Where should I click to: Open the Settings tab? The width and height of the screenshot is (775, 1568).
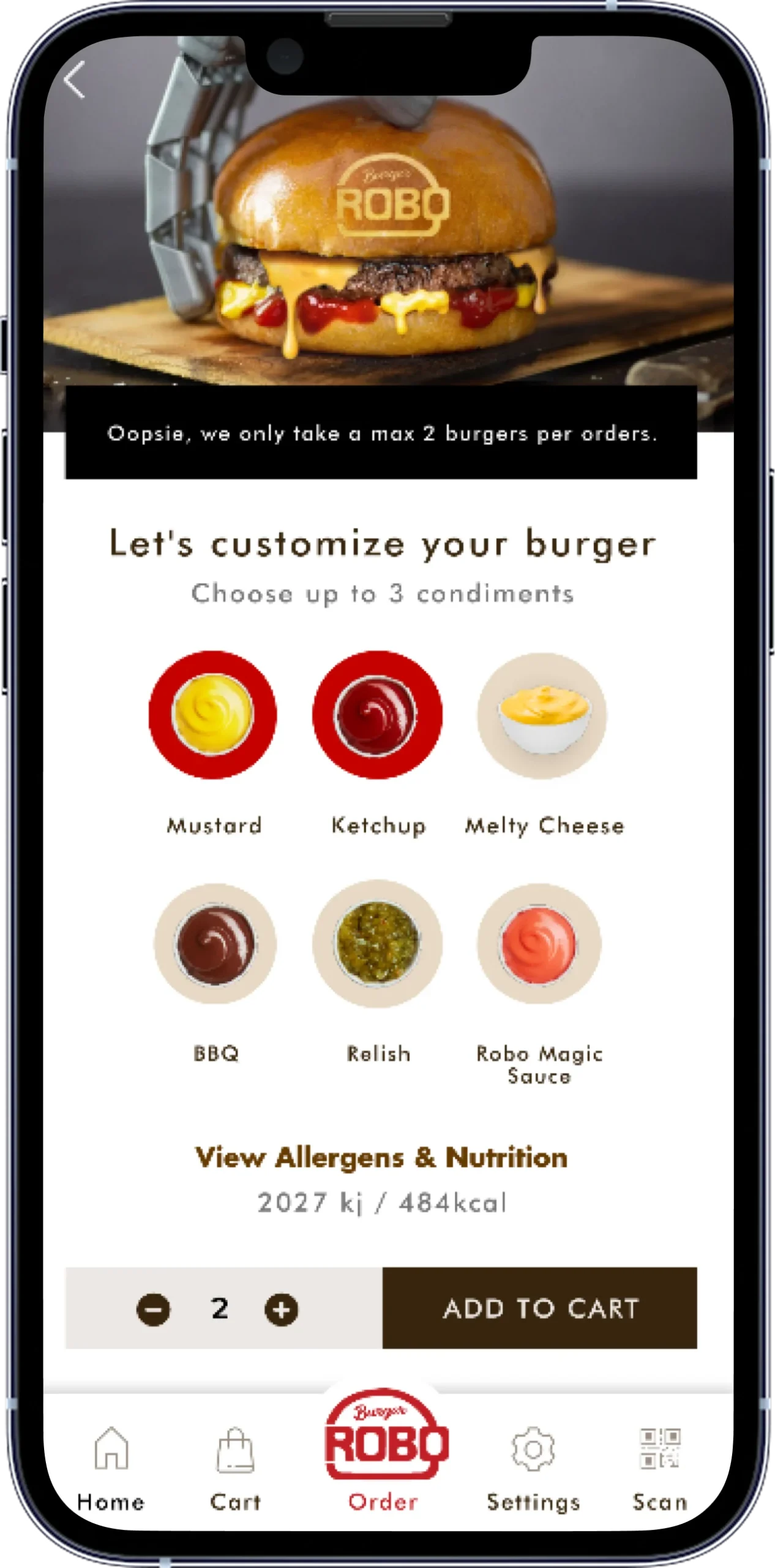tap(533, 1466)
